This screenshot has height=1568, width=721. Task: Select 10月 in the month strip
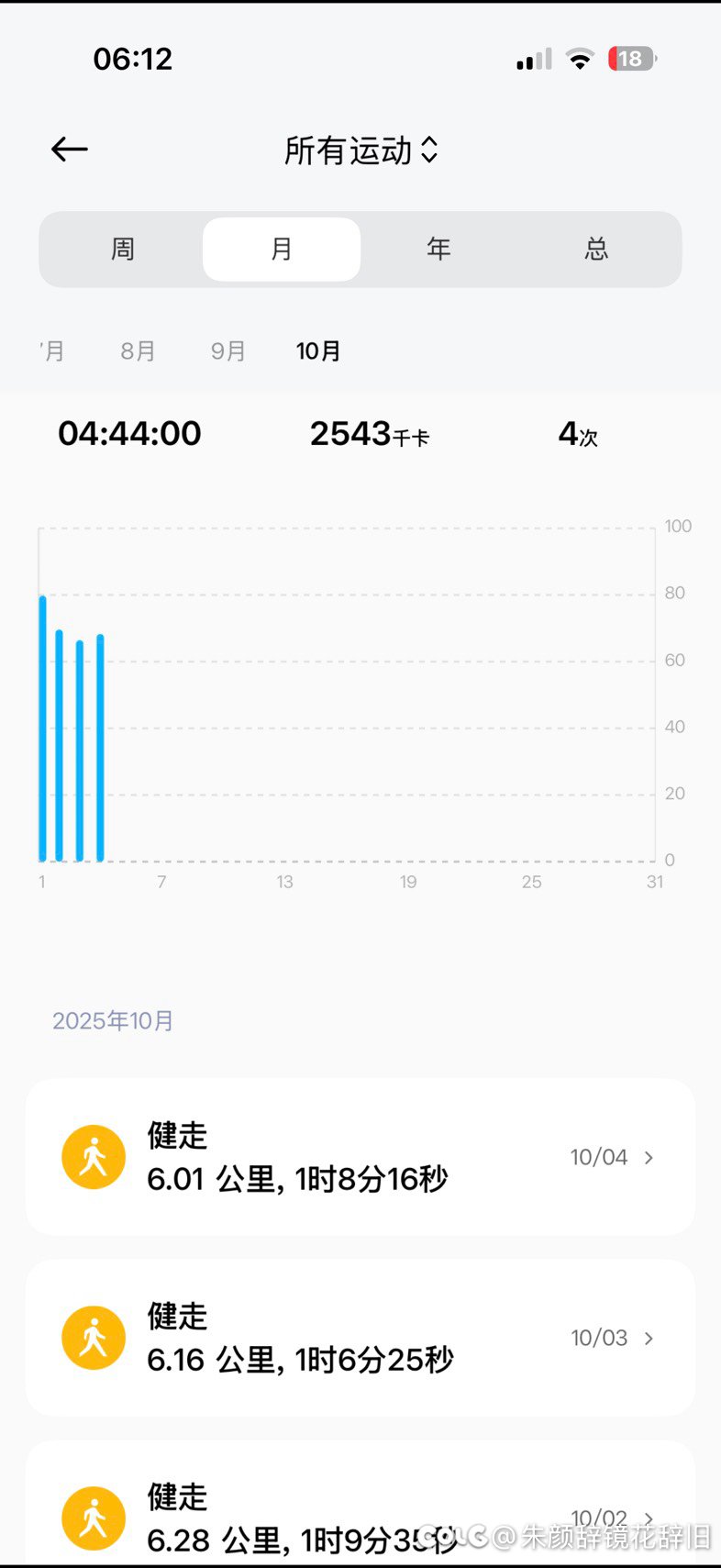click(318, 351)
